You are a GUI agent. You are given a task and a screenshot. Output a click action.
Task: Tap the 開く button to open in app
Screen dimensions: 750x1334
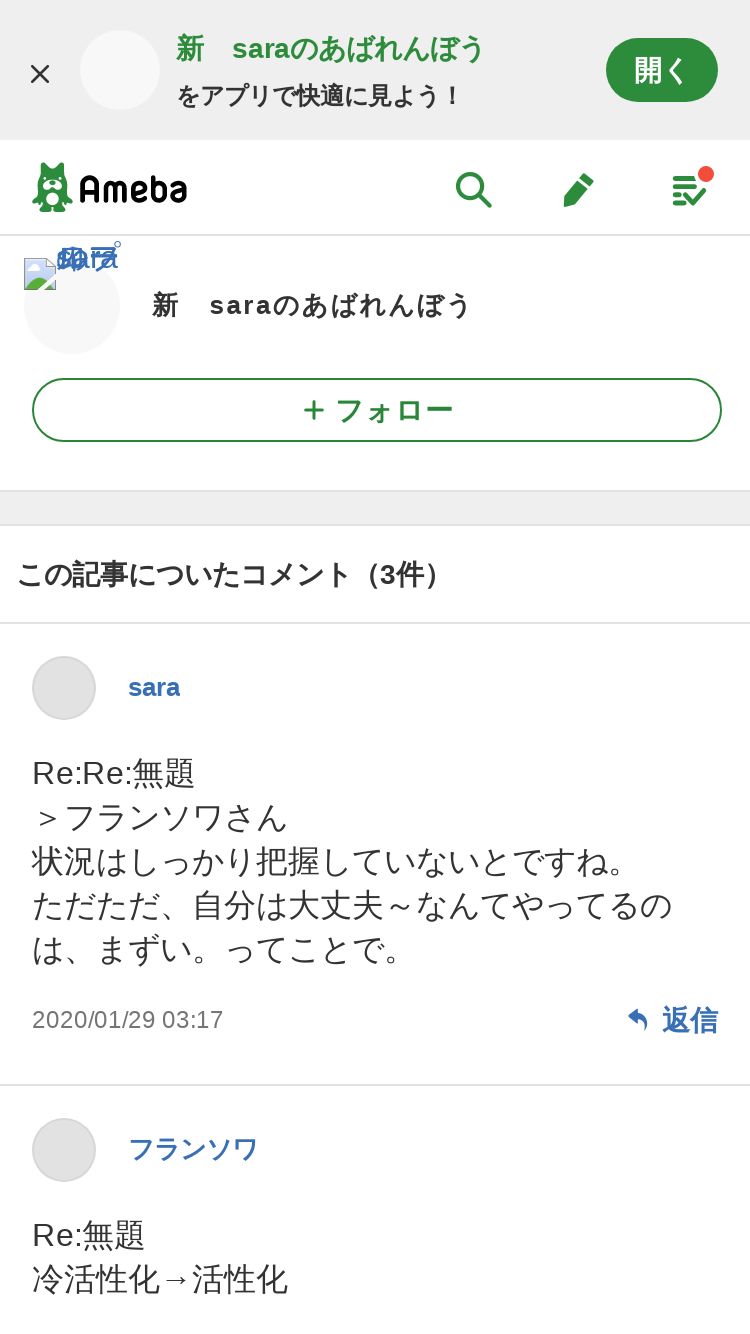(662, 70)
